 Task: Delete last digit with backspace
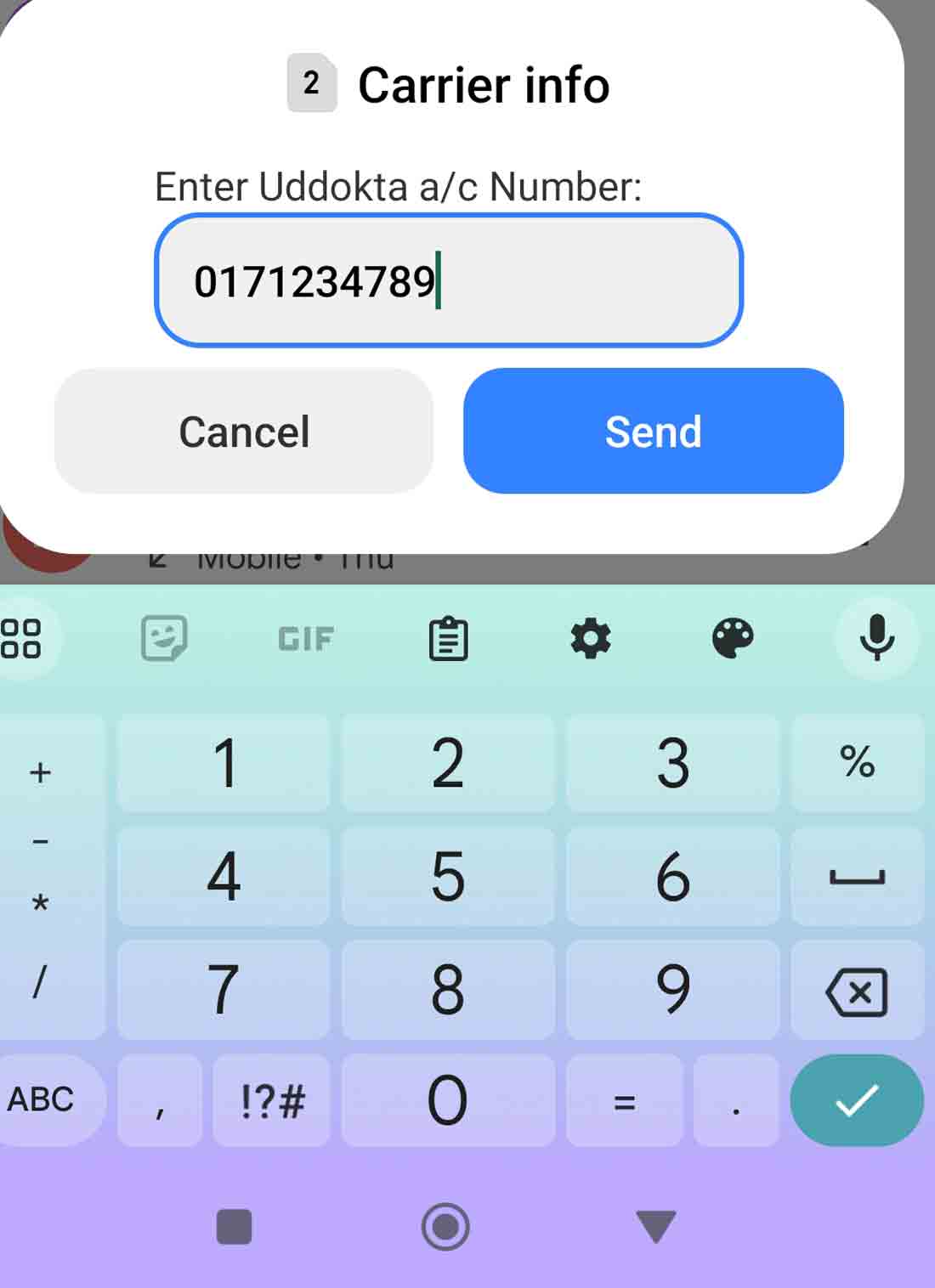[857, 991]
